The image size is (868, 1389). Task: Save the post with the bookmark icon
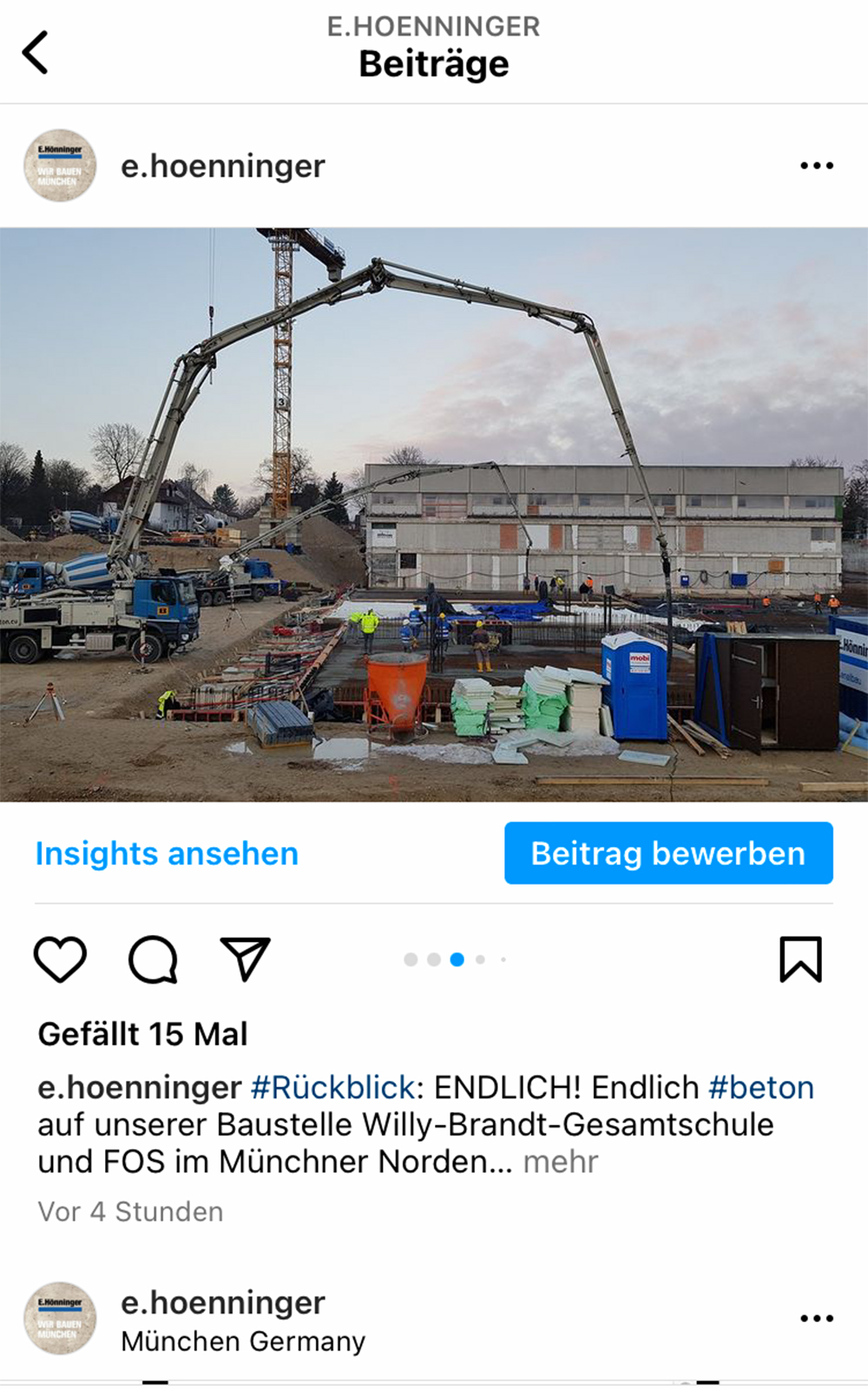pyautogui.click(x=799, y=959)
